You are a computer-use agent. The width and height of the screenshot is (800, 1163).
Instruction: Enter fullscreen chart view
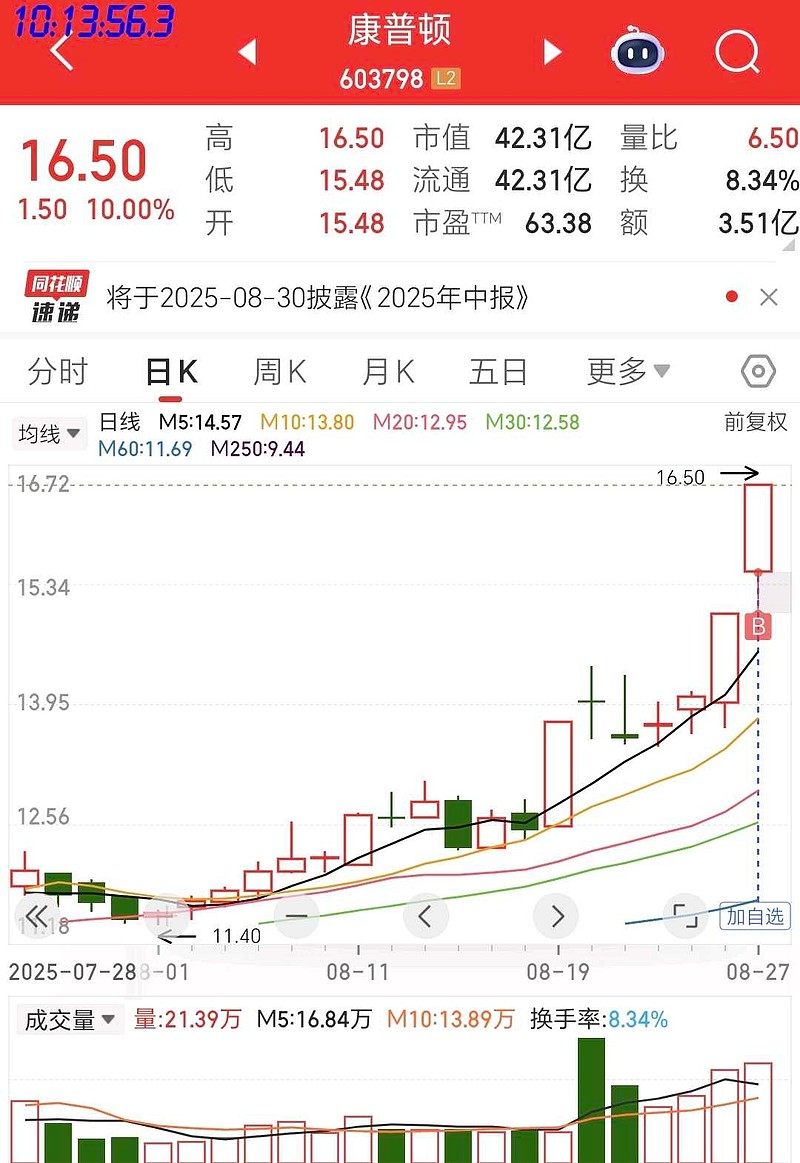tap(684, 915)
